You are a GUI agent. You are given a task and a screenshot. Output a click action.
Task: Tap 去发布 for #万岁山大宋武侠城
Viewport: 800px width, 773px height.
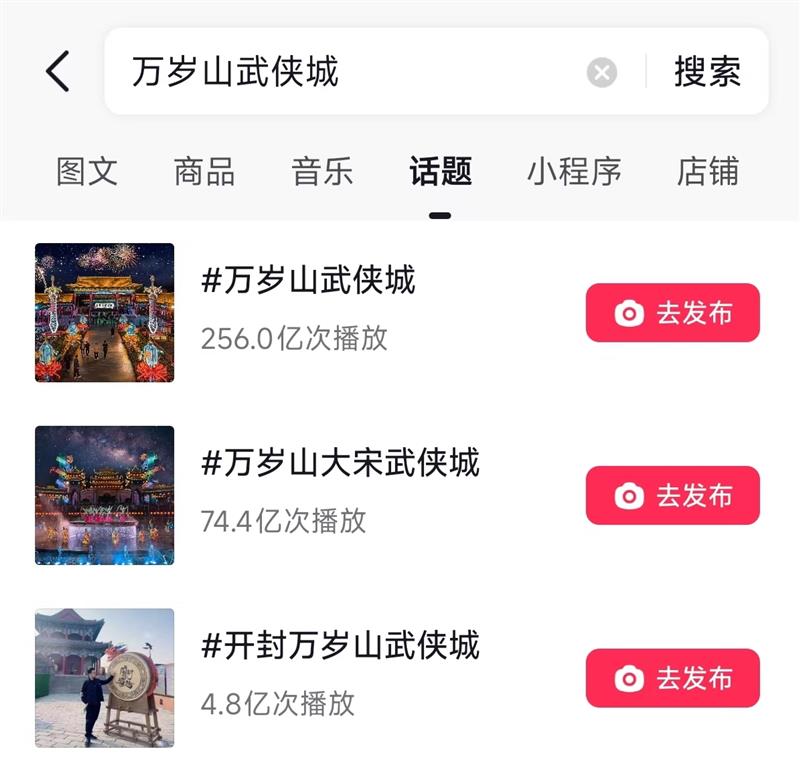(x=672, y=495)
